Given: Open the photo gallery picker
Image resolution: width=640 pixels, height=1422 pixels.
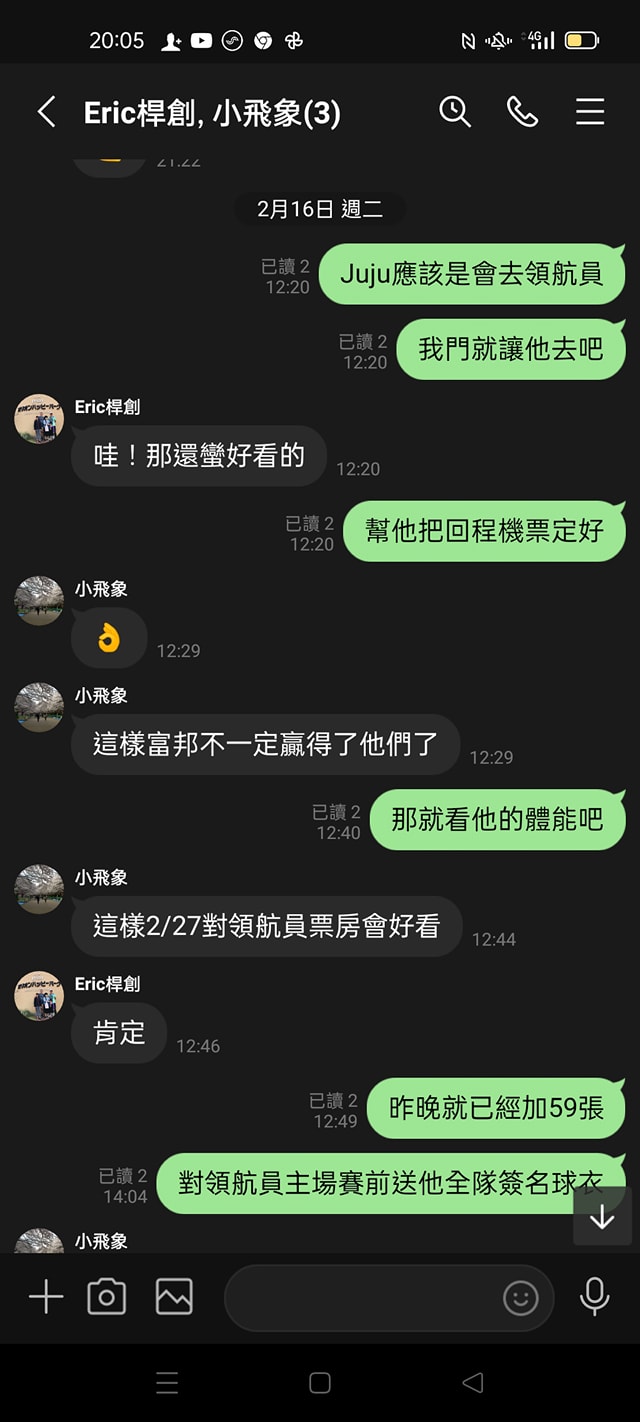Looking at the screenshot, I should point(174,1298).
